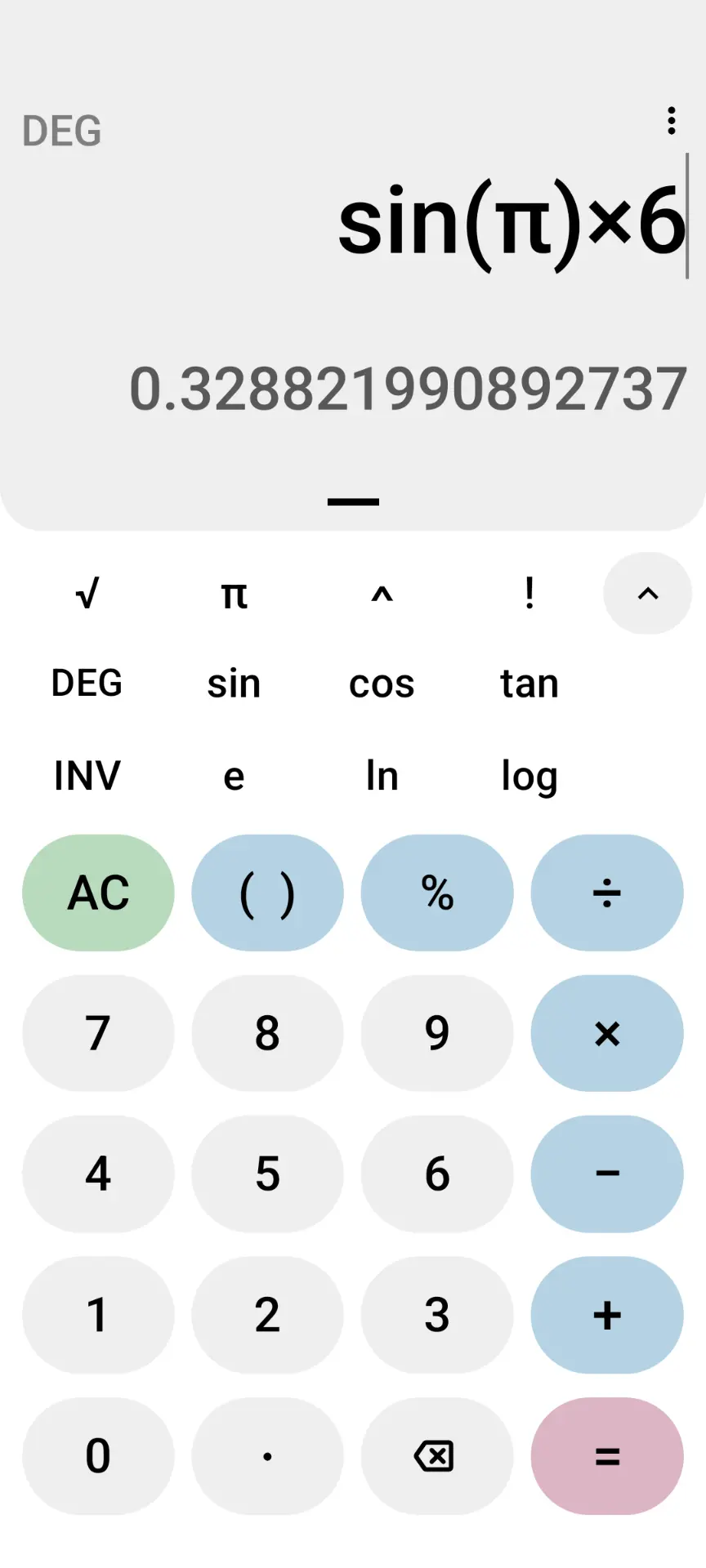Insert the cos function
Image resolution: width=706 pixels, height=1568 pixels.
click(382, 683)
